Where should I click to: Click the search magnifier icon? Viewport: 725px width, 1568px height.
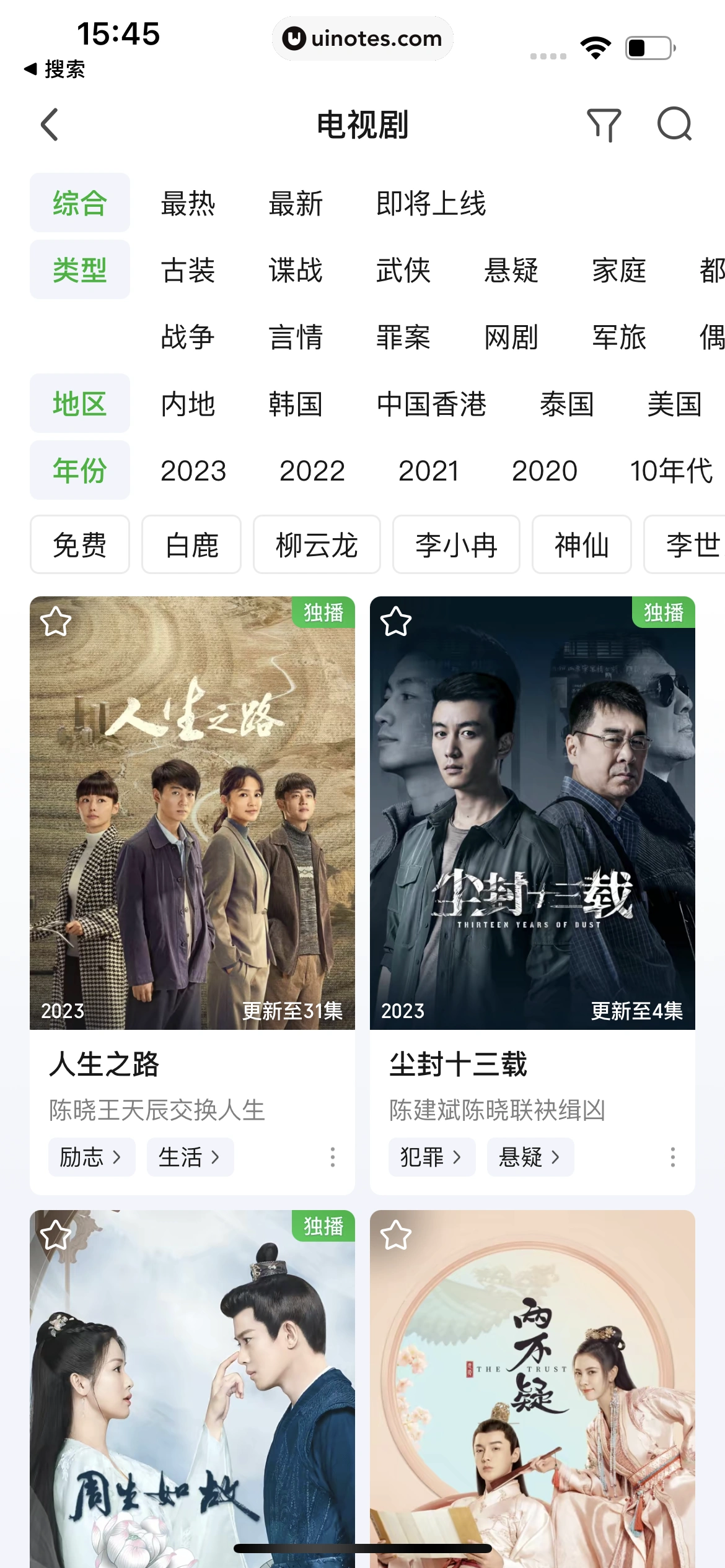675,124
